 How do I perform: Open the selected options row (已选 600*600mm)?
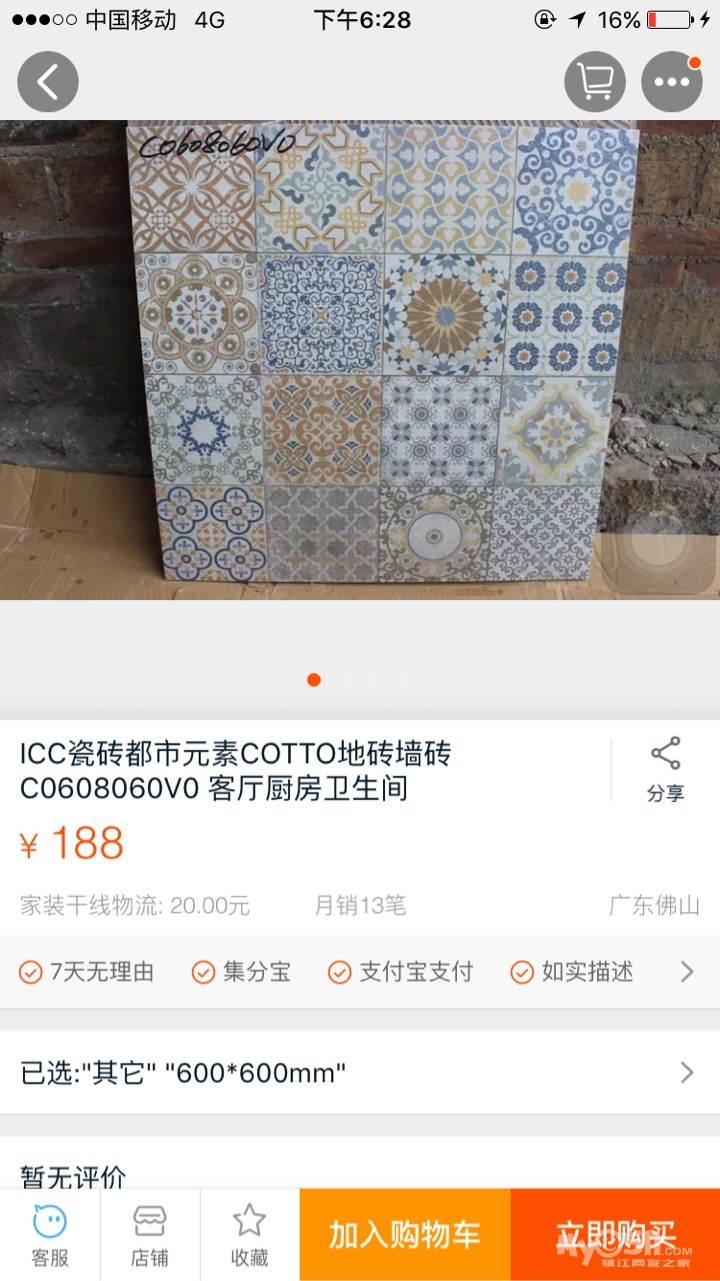(360, 1073)
